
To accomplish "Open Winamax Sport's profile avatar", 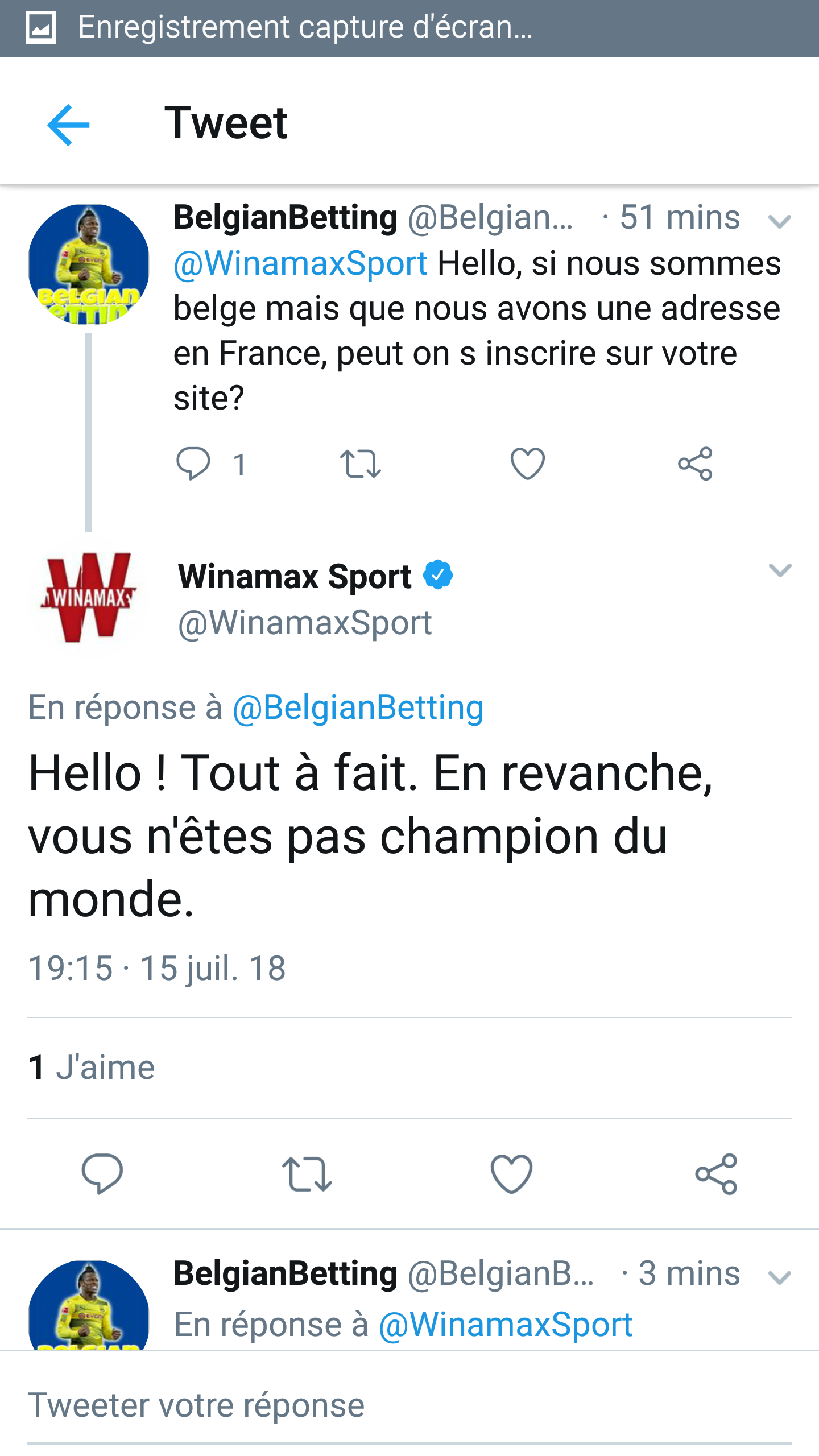I will click(x=89, y=597).
